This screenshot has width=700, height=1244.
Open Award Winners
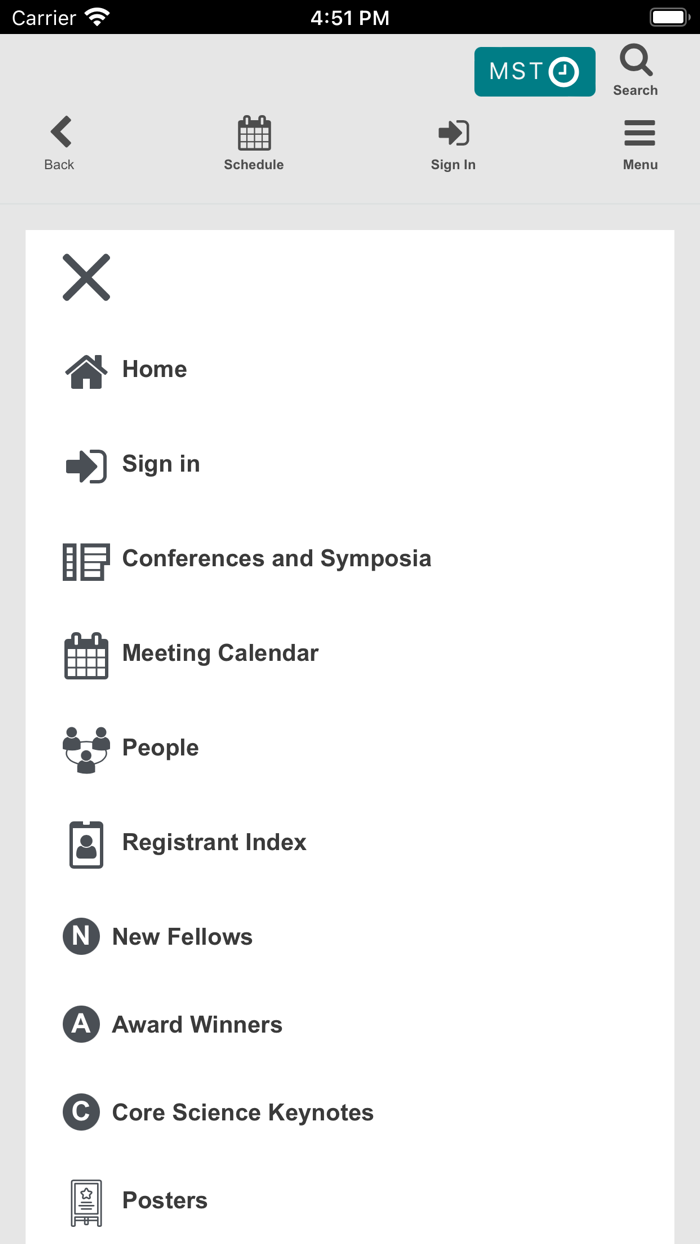[x=197, y=1025]
